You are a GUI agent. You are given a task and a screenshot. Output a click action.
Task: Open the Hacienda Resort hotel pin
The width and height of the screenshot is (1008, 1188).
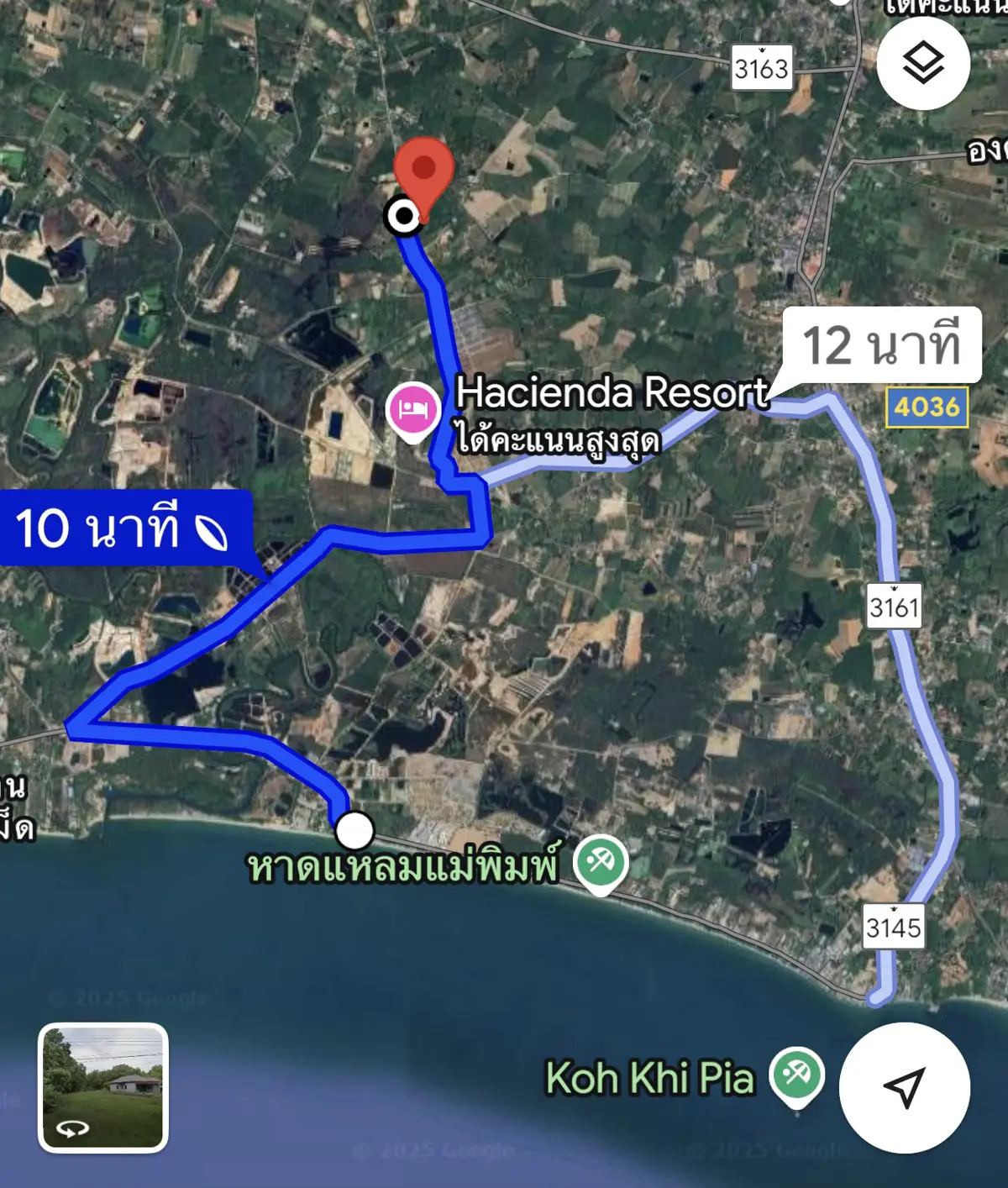coord(412,410)
